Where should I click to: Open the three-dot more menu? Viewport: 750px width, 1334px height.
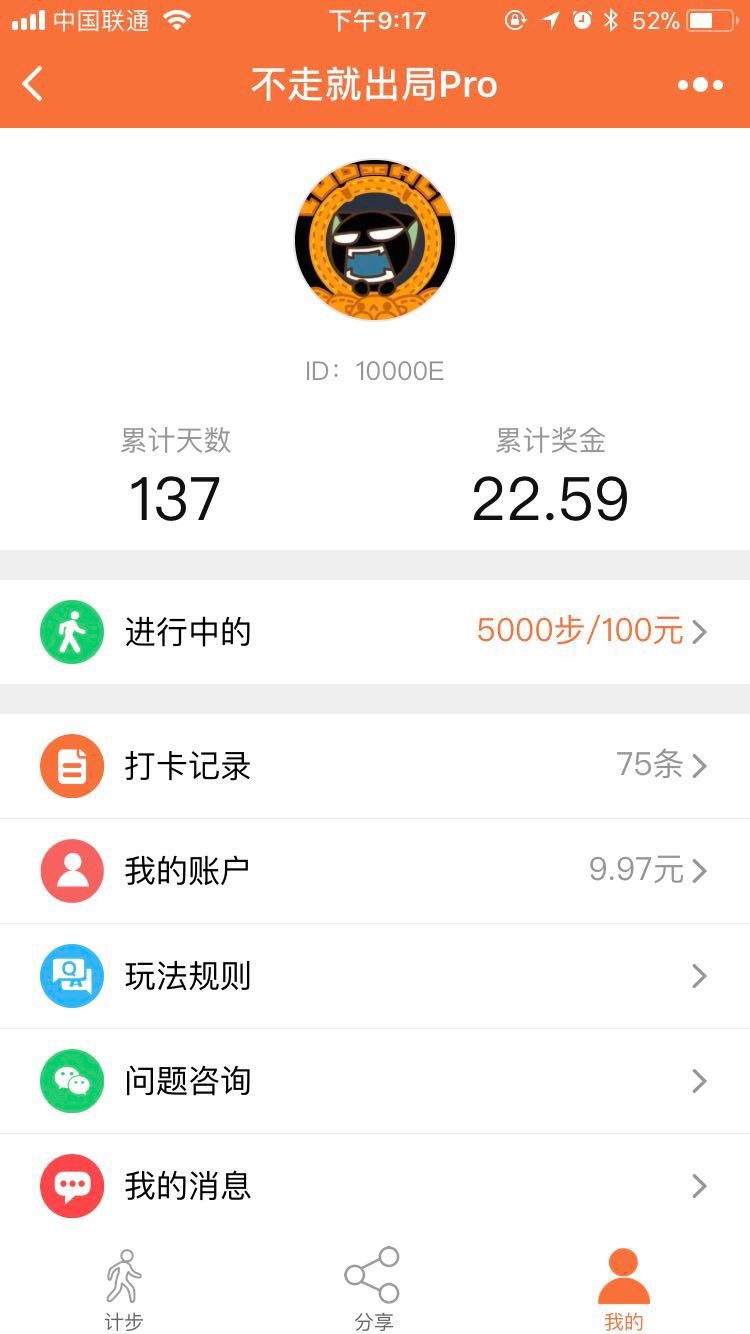[x=700, y=85]
